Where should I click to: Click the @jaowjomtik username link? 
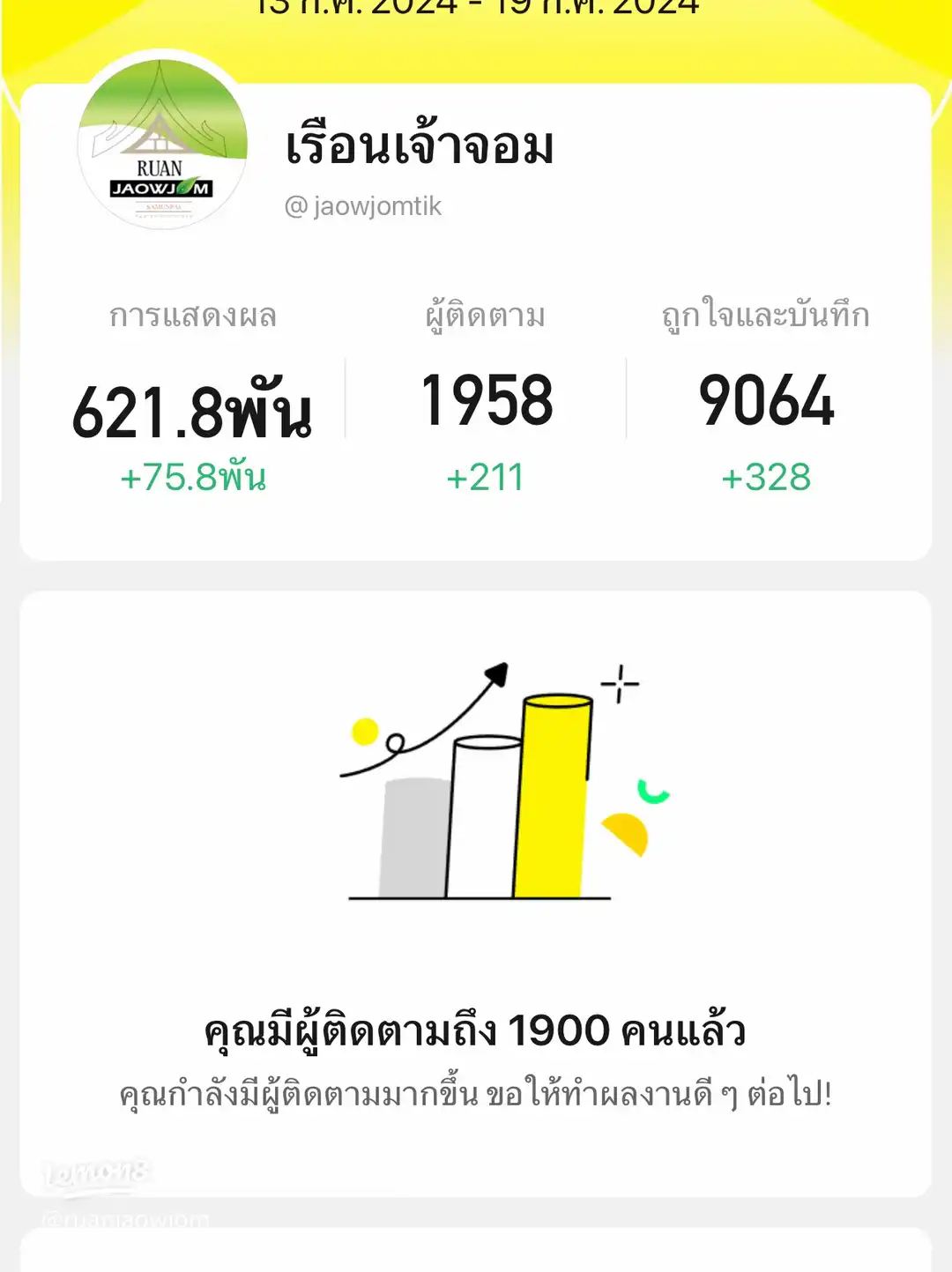tap(364, 206)
